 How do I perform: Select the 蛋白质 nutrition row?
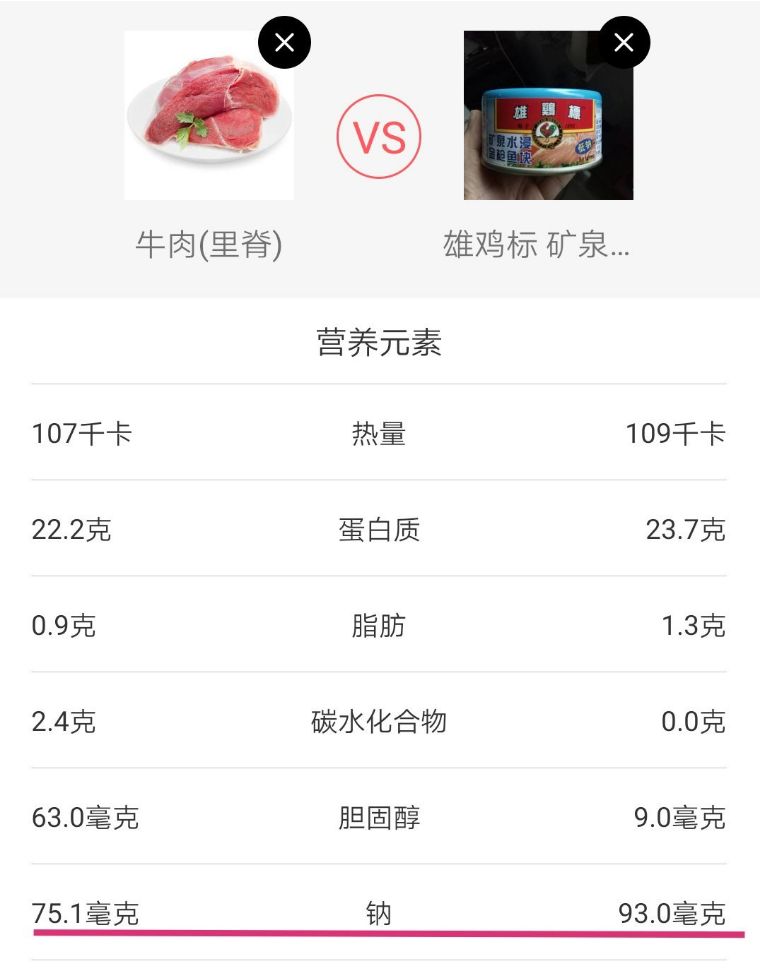point(379,530)
